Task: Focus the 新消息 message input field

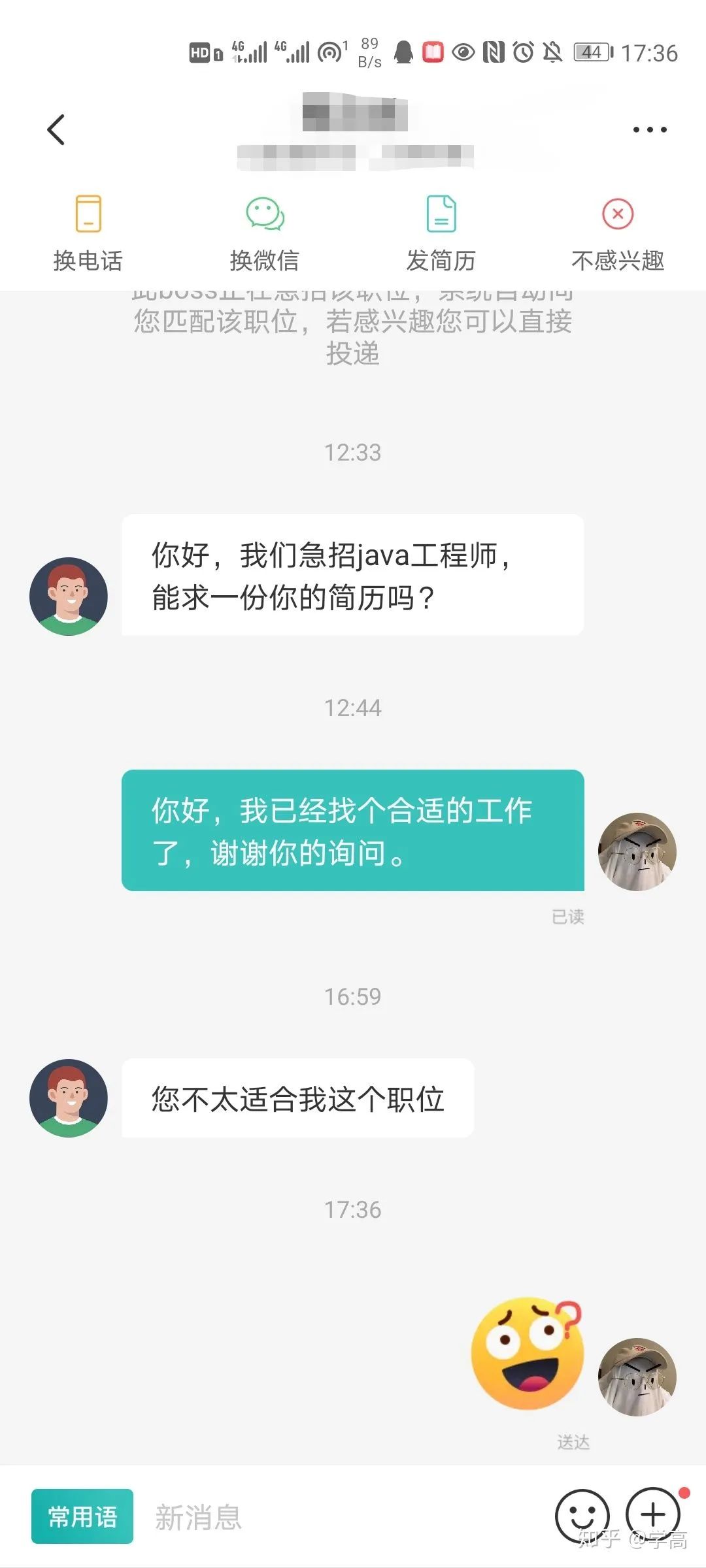Action: coord(340,1516)
